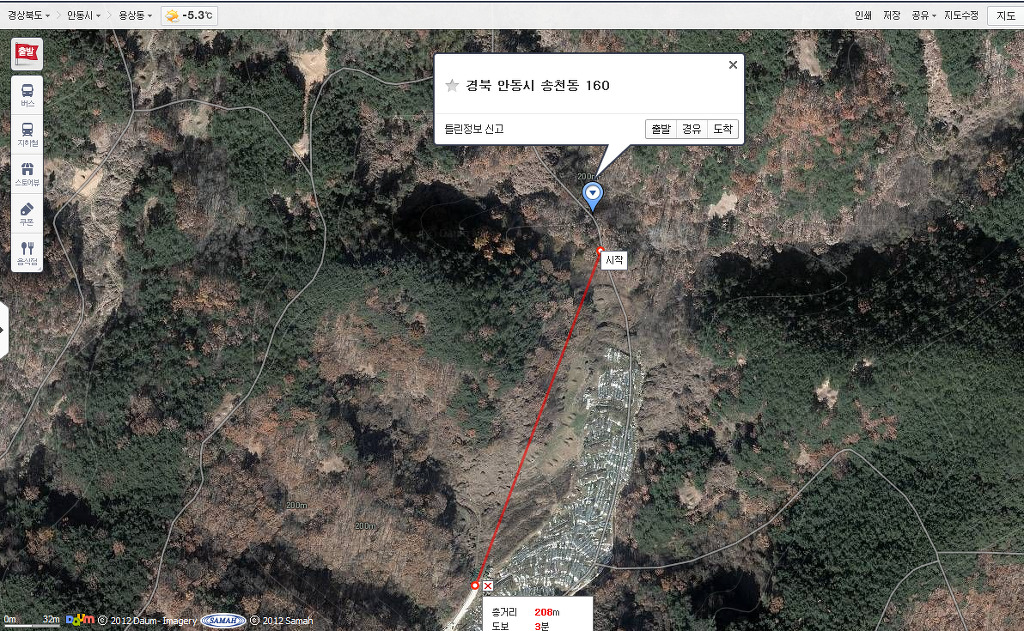Expand the collapsed left side panel
This screenshot has width=1024, height=631.
click(x=4, y=330)
